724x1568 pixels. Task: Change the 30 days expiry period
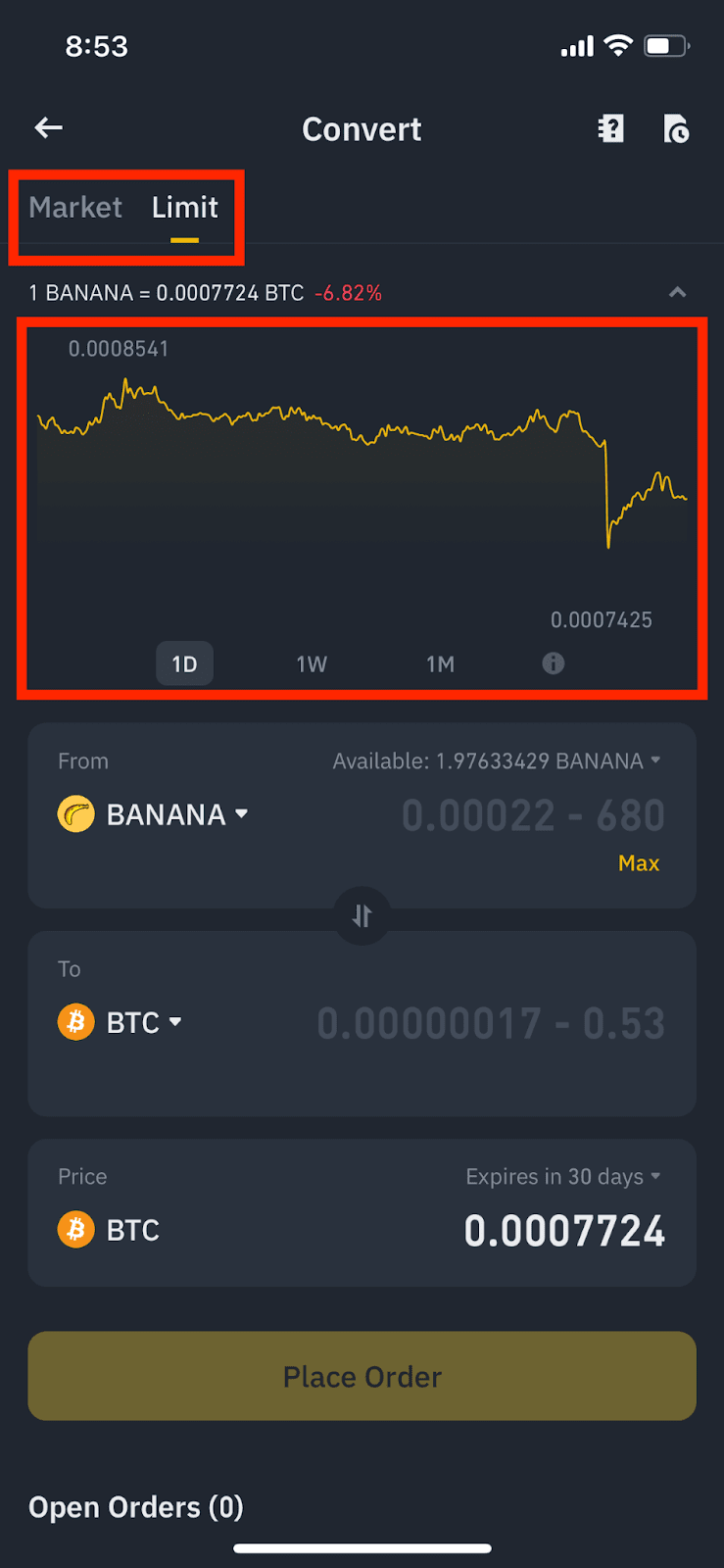click(563, 1176)
